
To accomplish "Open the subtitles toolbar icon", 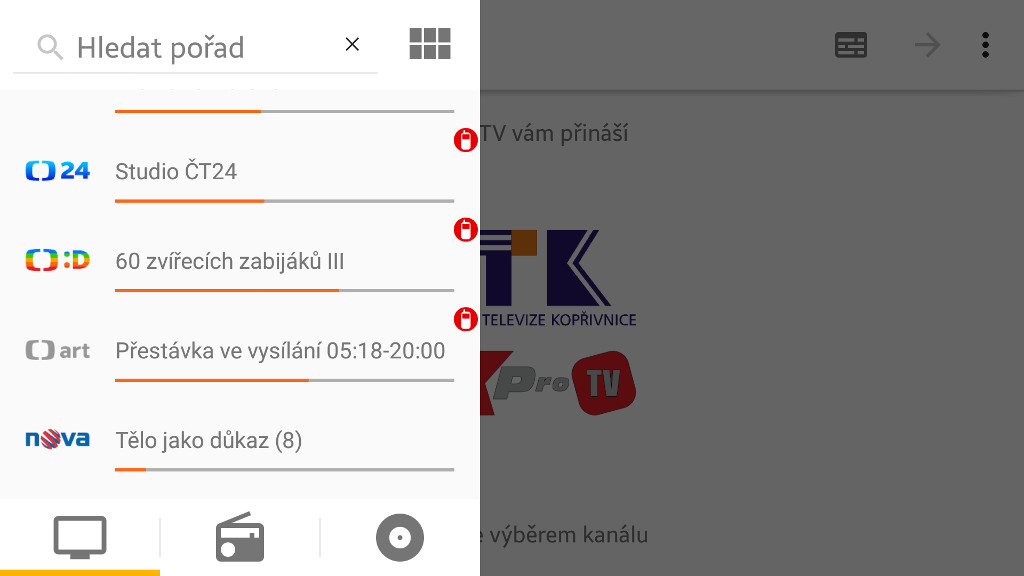I will [851, 45].
